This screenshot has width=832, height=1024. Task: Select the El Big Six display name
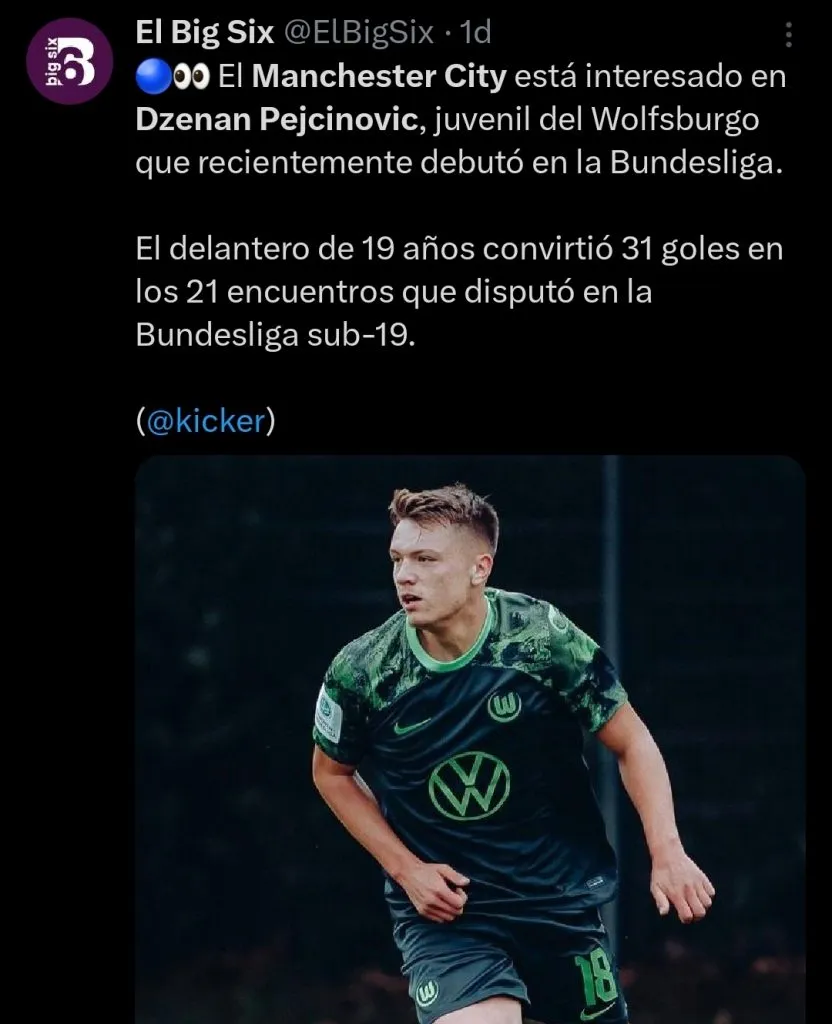tap(201, 30)
